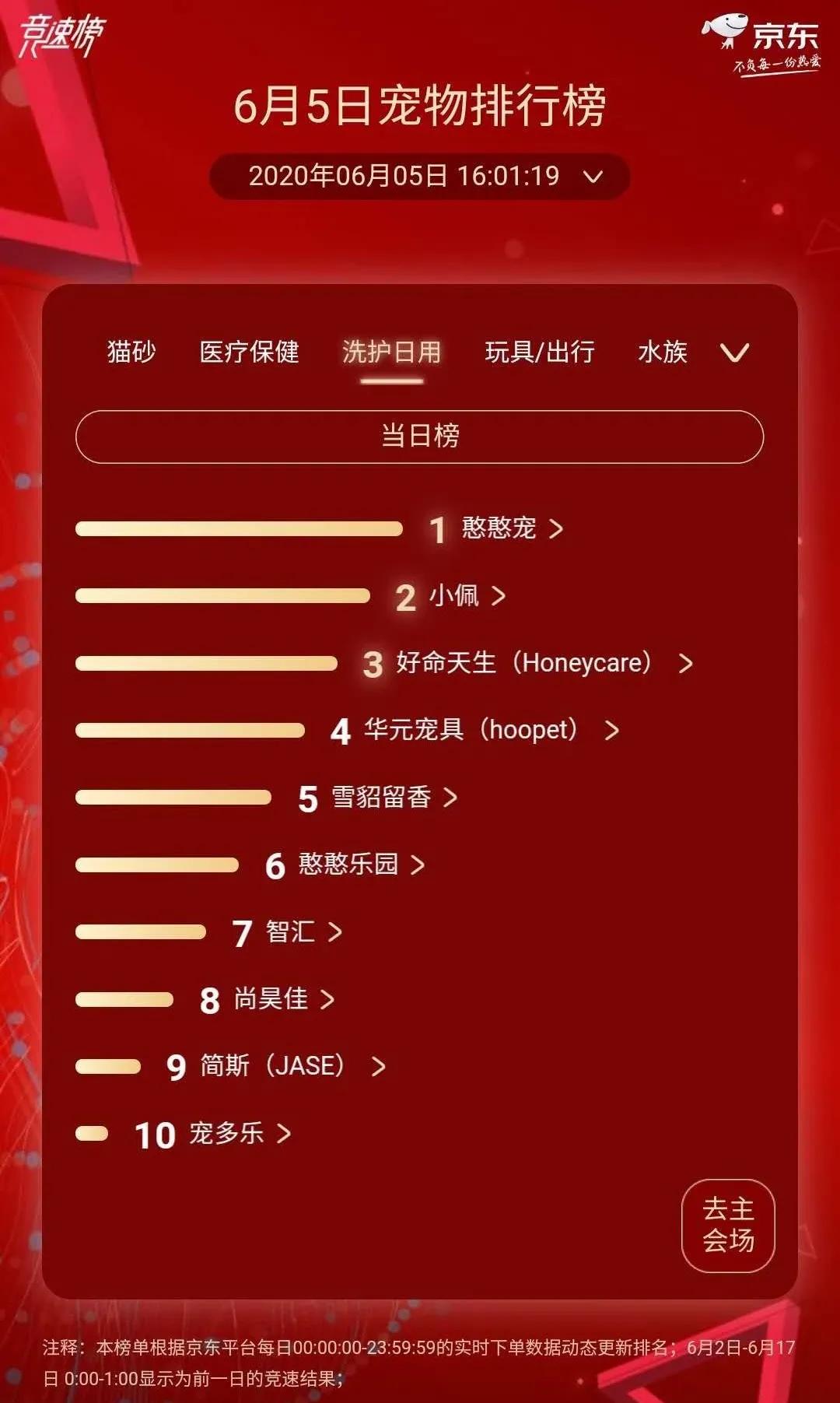Viewport: 840px width, 1403px height.
Task: Open the 尚昊佳 brand entry
Action: (271, 999)
